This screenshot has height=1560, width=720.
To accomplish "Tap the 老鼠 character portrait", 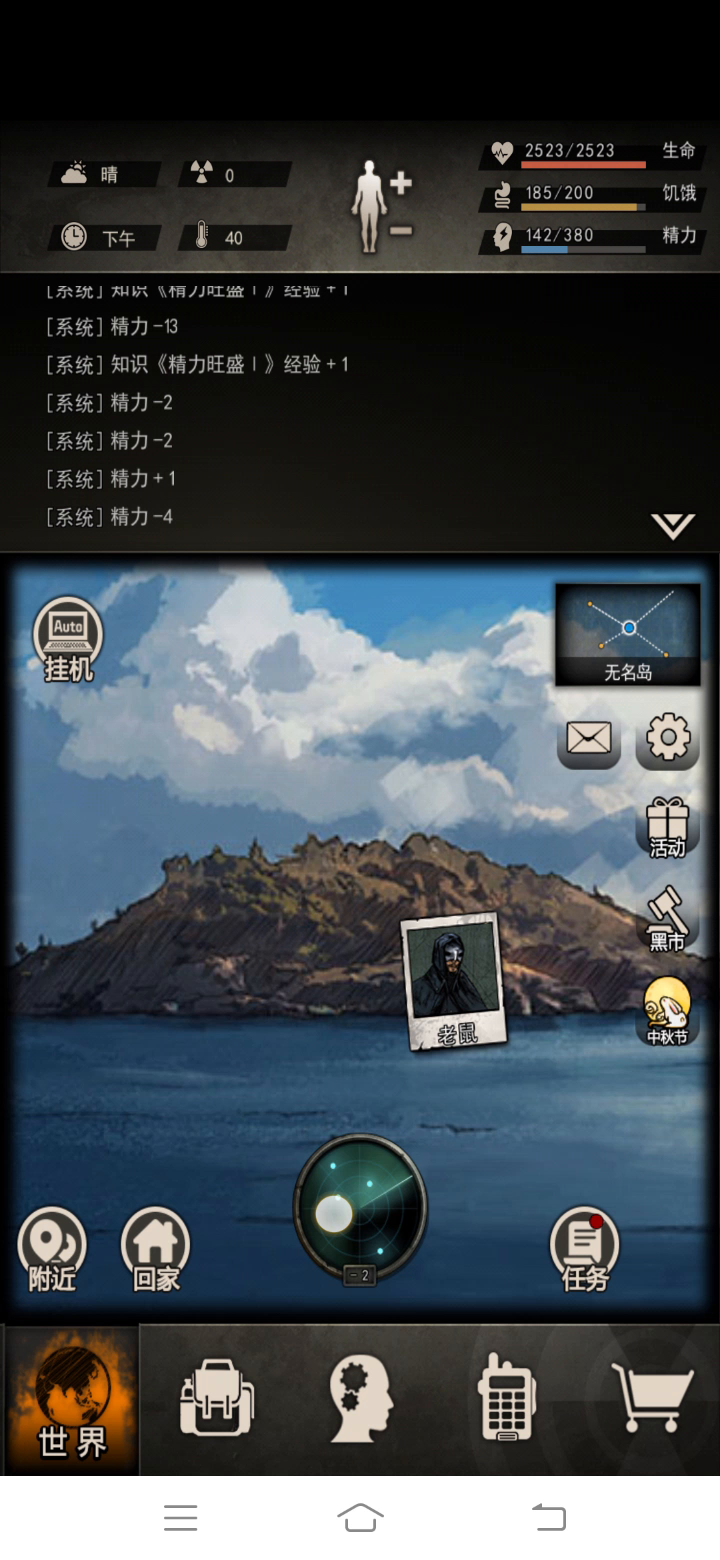I will point(453,980).
